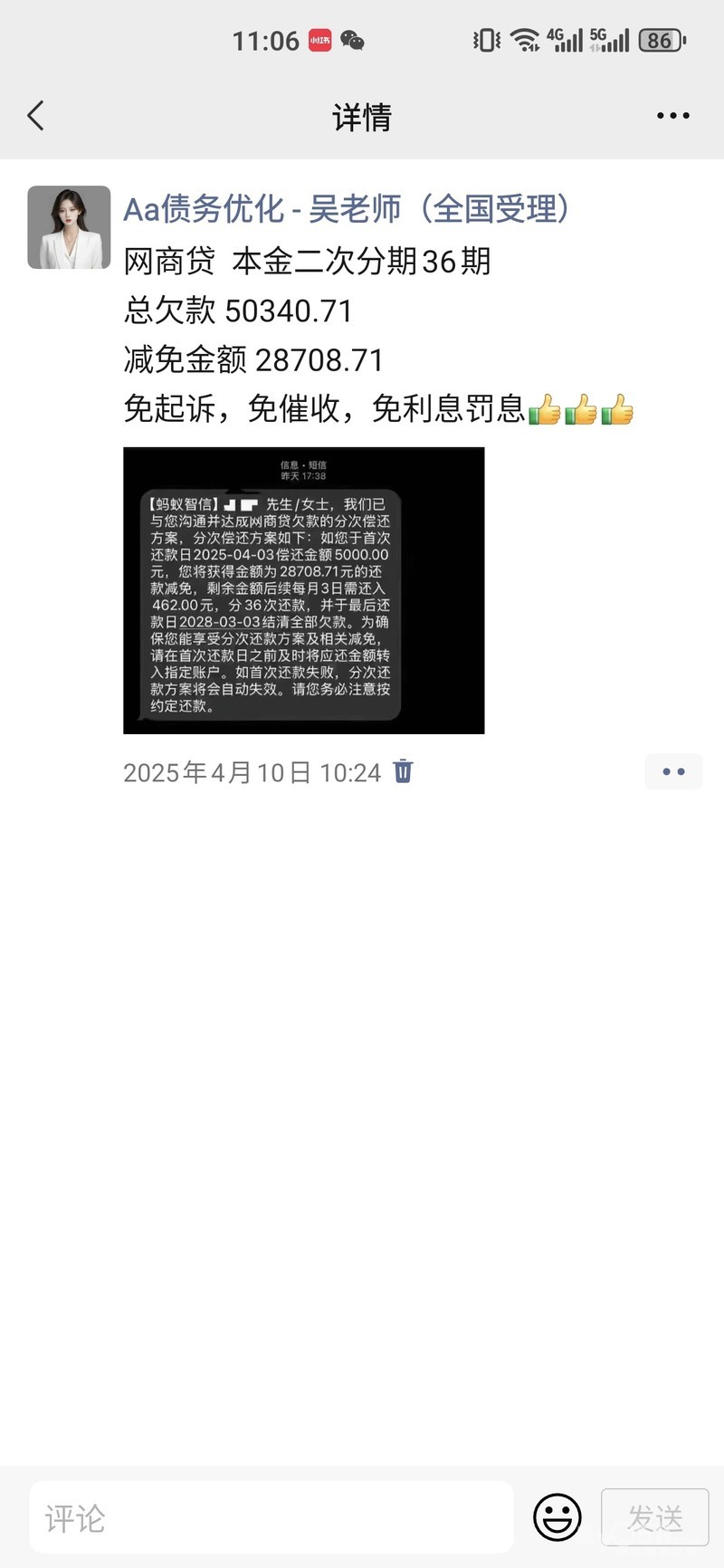
Task: Open the three-dot menu in the header
Action: pyautogui.click(x=672, y=116)
